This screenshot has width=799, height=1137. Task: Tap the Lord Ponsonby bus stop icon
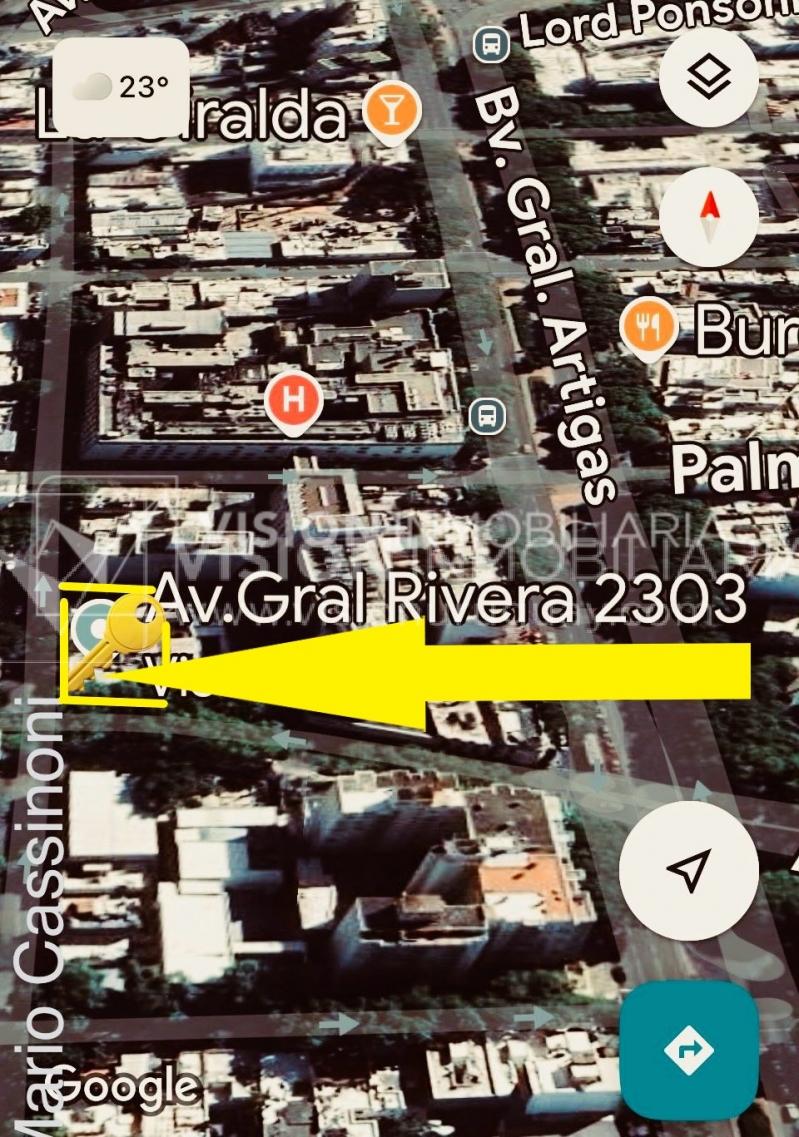tap(490, 44)
